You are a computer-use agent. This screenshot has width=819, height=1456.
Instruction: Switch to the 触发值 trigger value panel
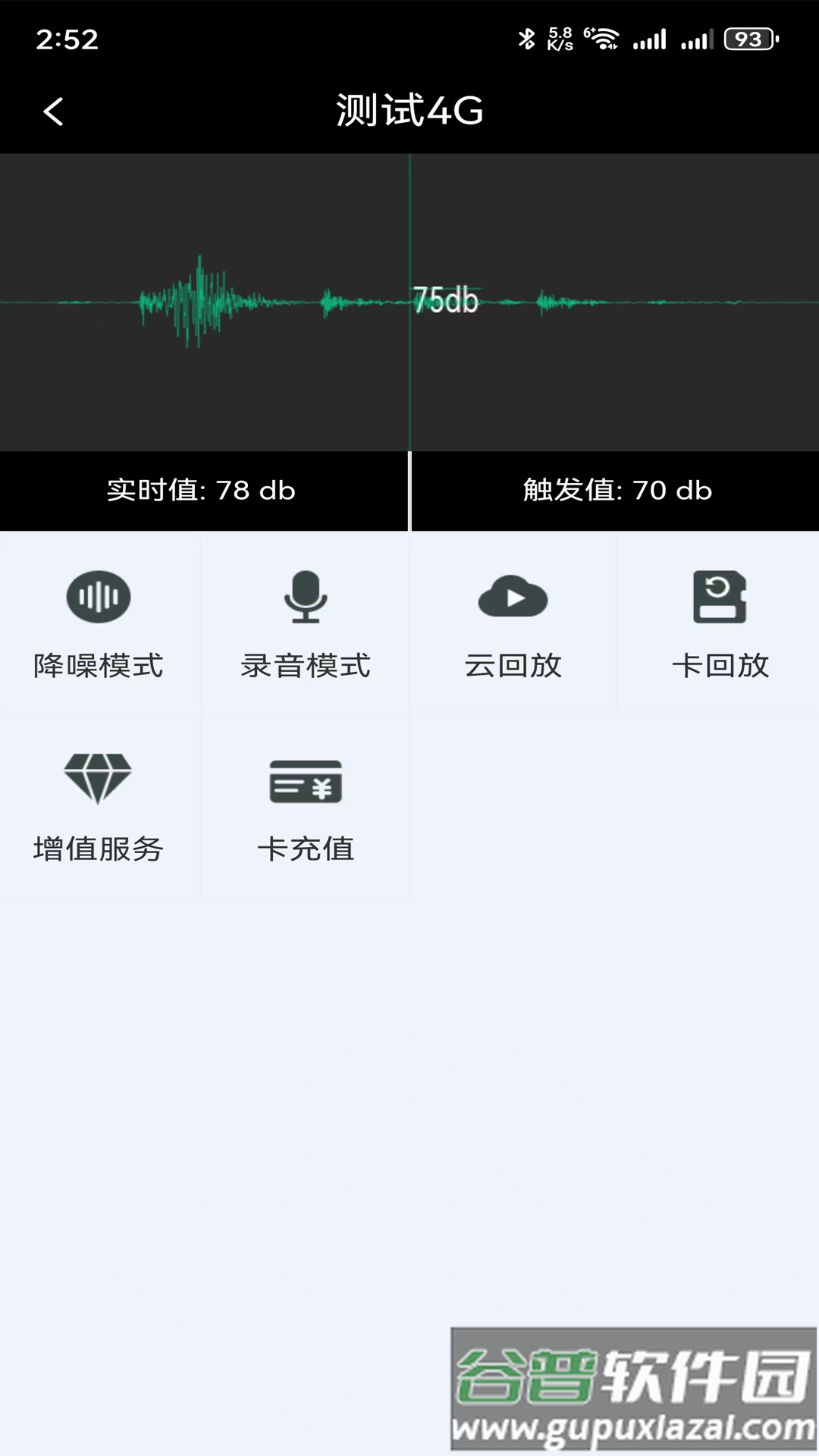coord(614,491)
